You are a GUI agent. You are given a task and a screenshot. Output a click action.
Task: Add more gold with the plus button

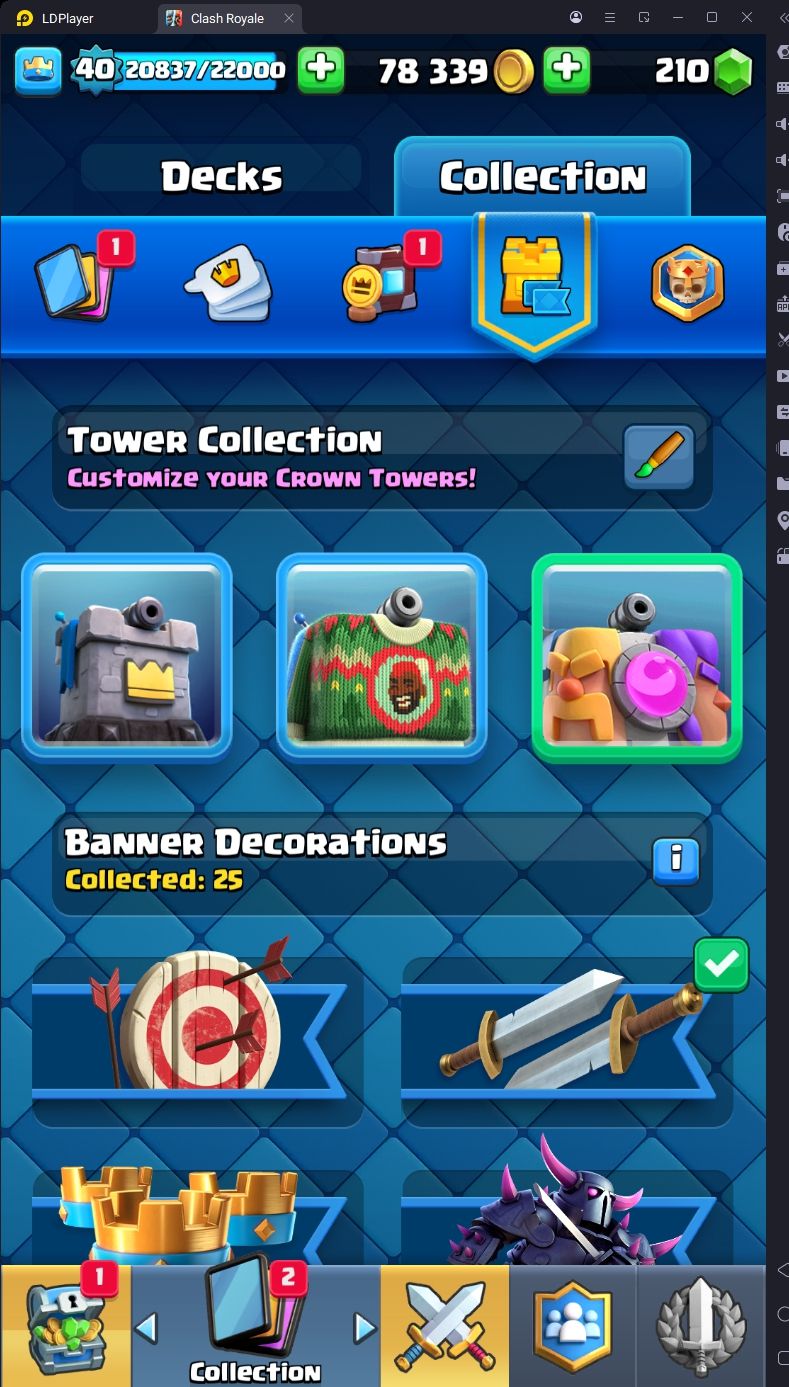pyautogui.click(x=566, y=70)
